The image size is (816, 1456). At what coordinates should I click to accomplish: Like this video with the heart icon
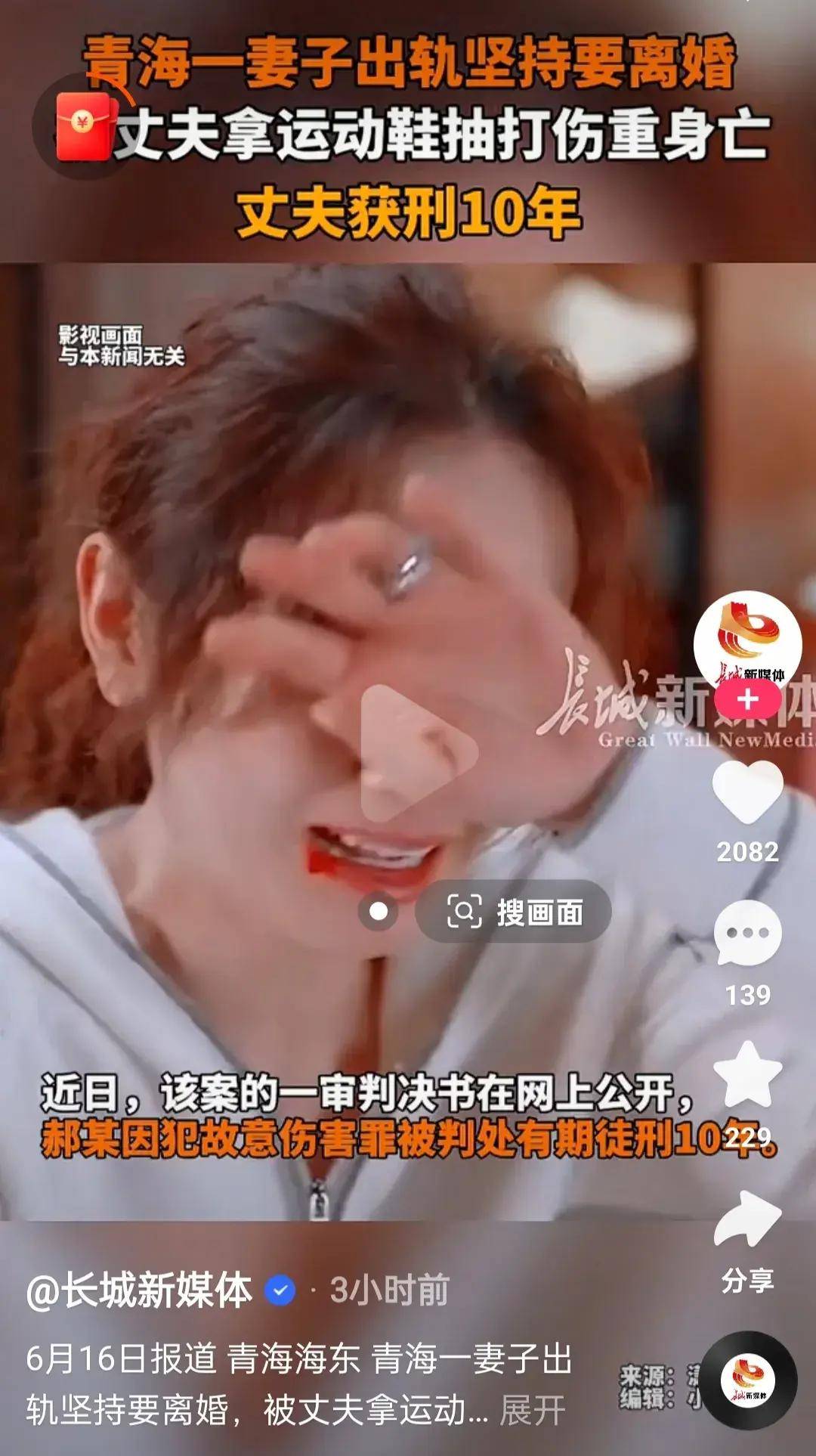point(747,792)
